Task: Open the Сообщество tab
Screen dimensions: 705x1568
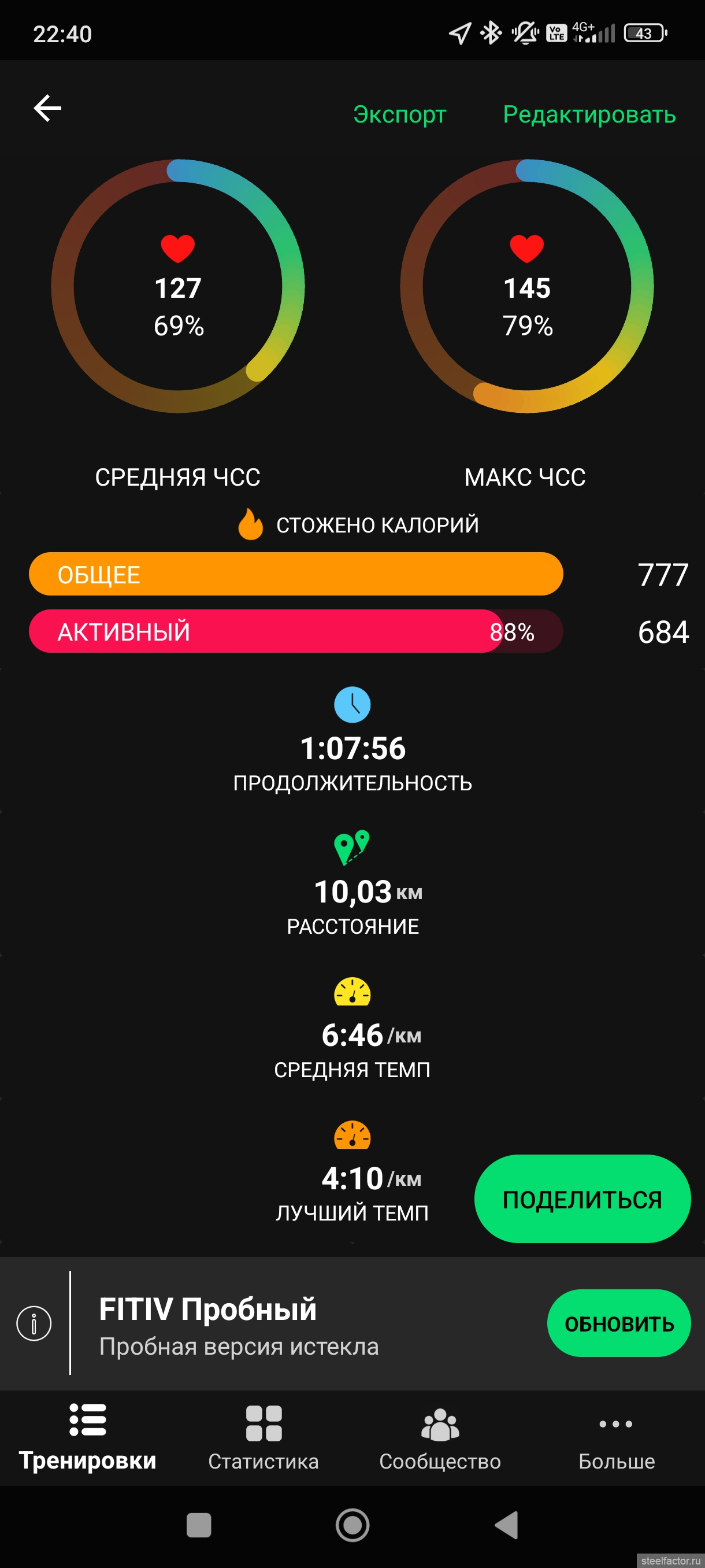Action: pos(440,1437)
